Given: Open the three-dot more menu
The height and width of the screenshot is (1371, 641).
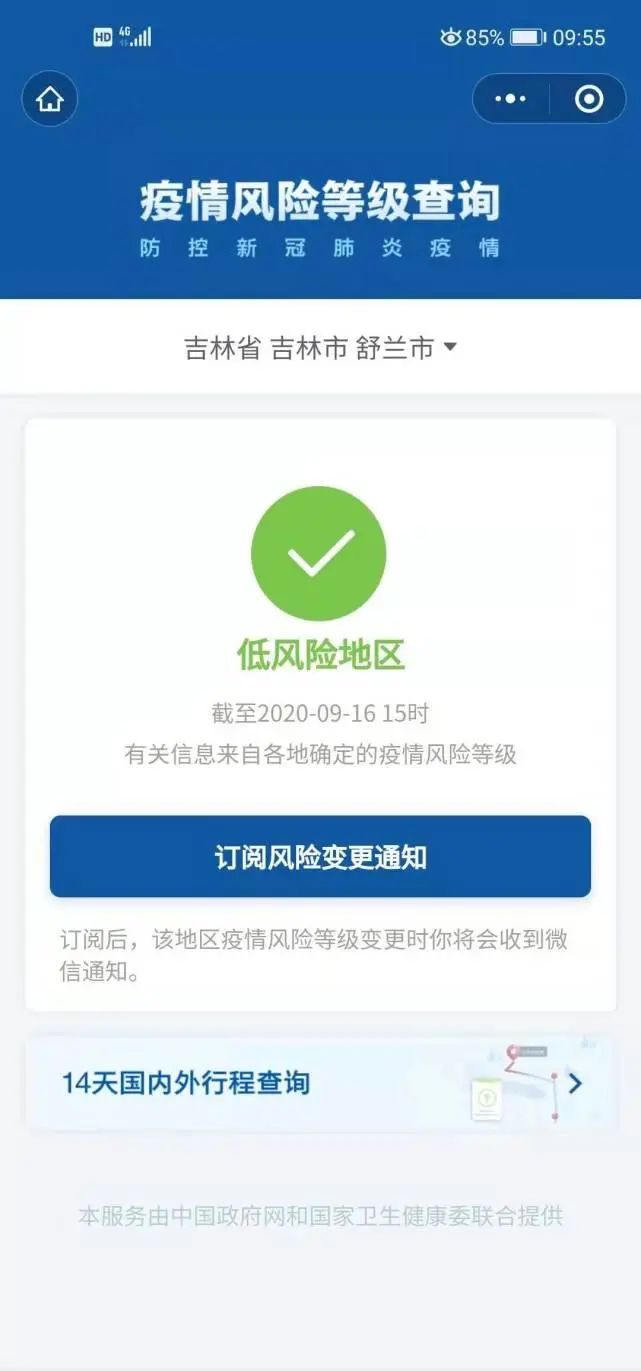Looking at the screenshot, I should point(510,99).
